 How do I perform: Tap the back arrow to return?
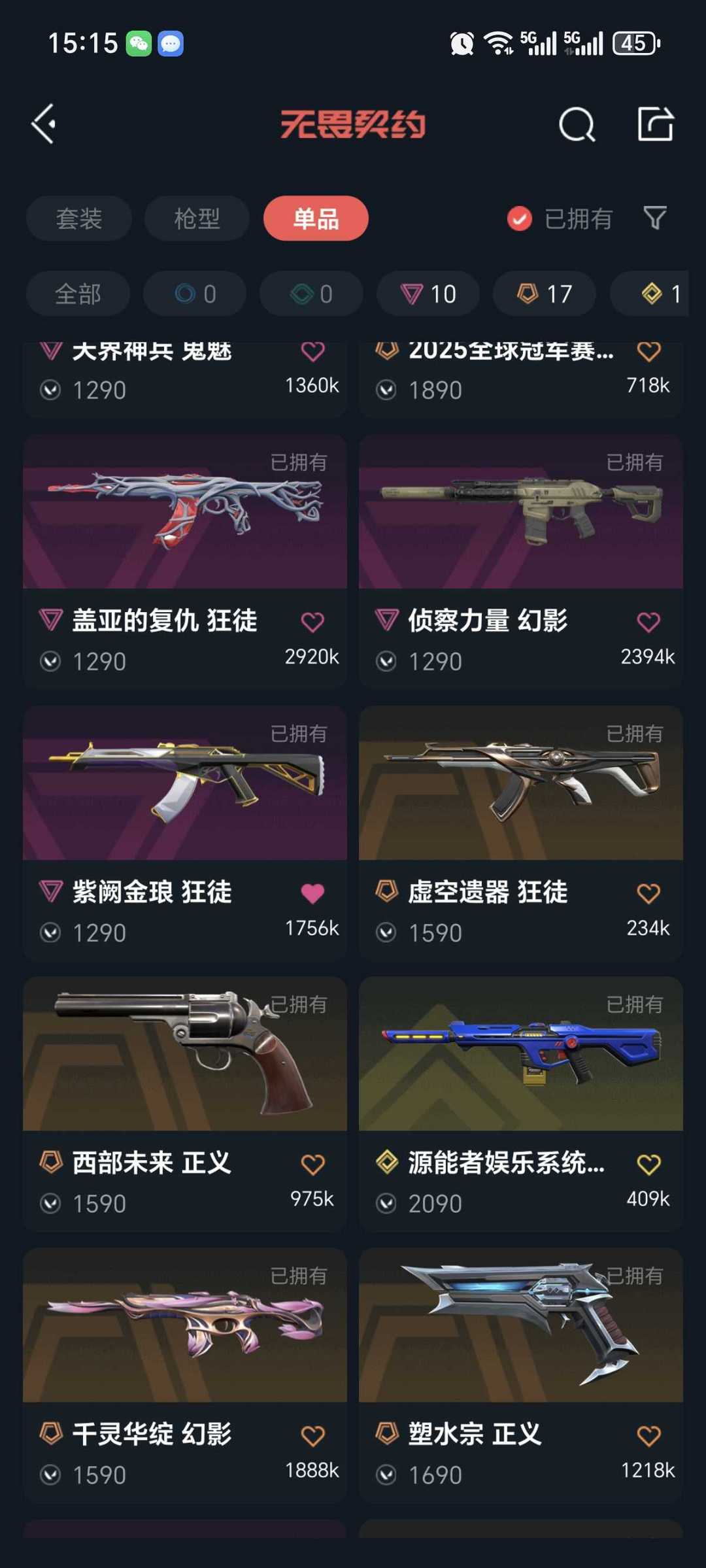(x=43, y=124)
